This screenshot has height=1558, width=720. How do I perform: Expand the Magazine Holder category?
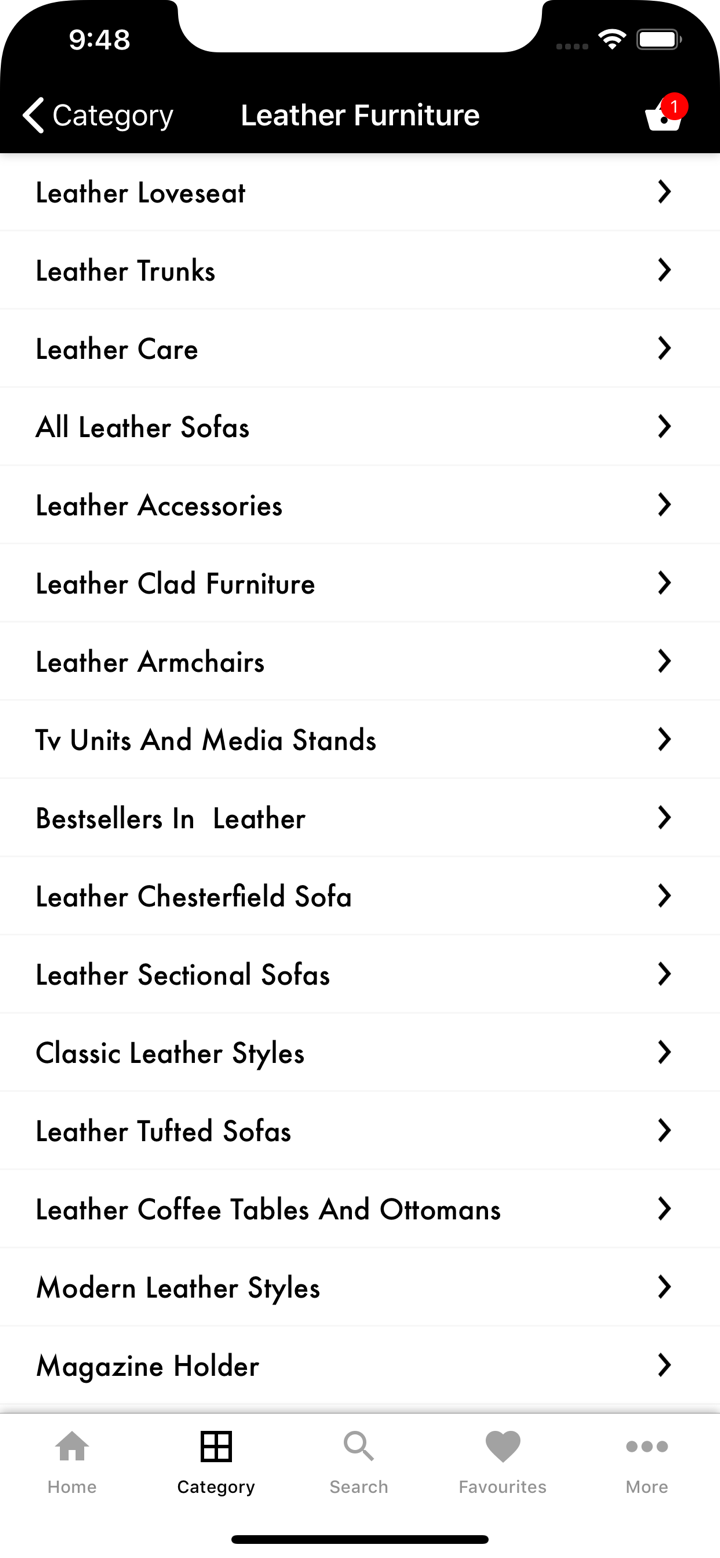coord(360,1365)
